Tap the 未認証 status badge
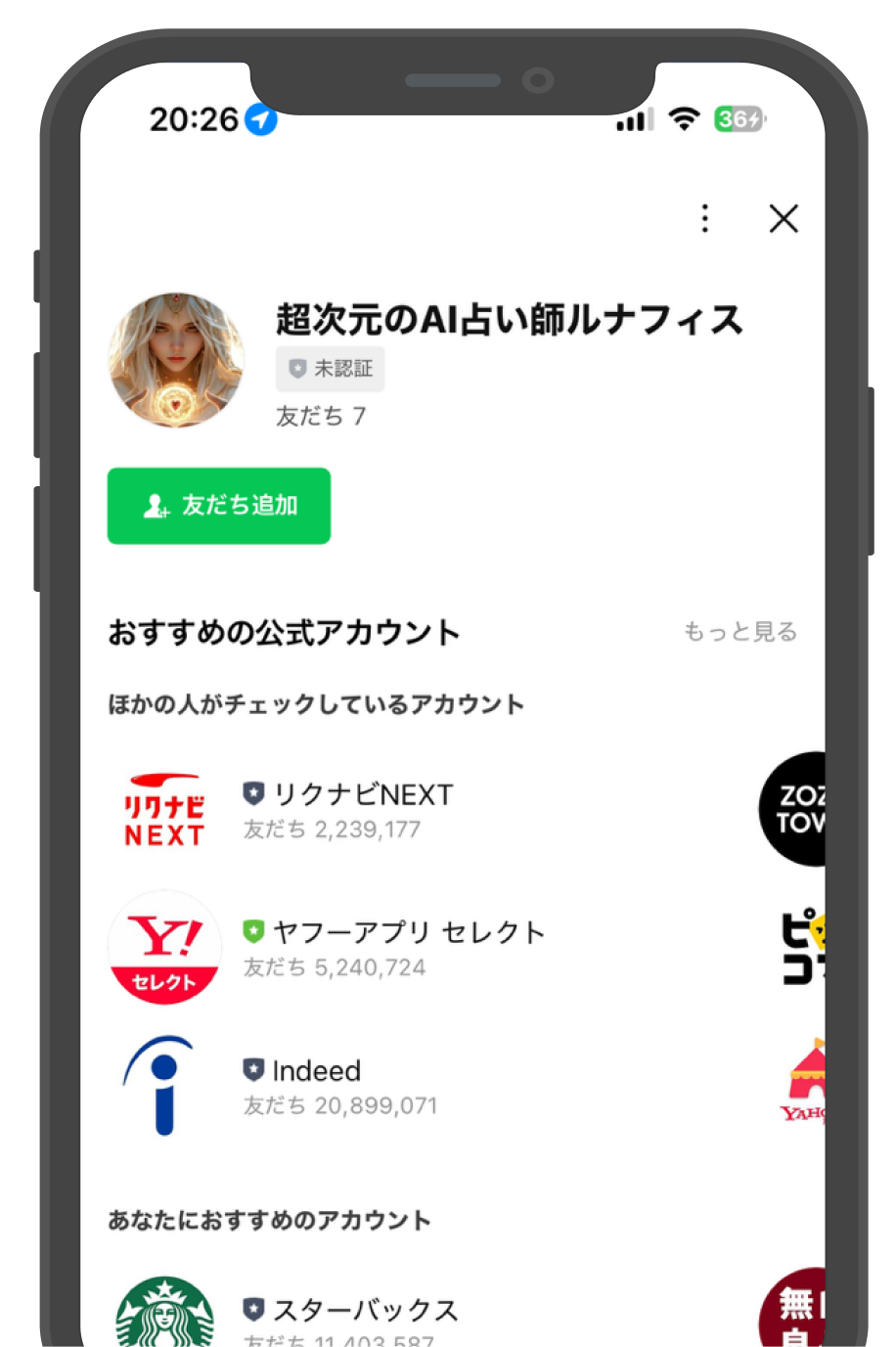Screen dimensions: 896x1347 [330, 369]
